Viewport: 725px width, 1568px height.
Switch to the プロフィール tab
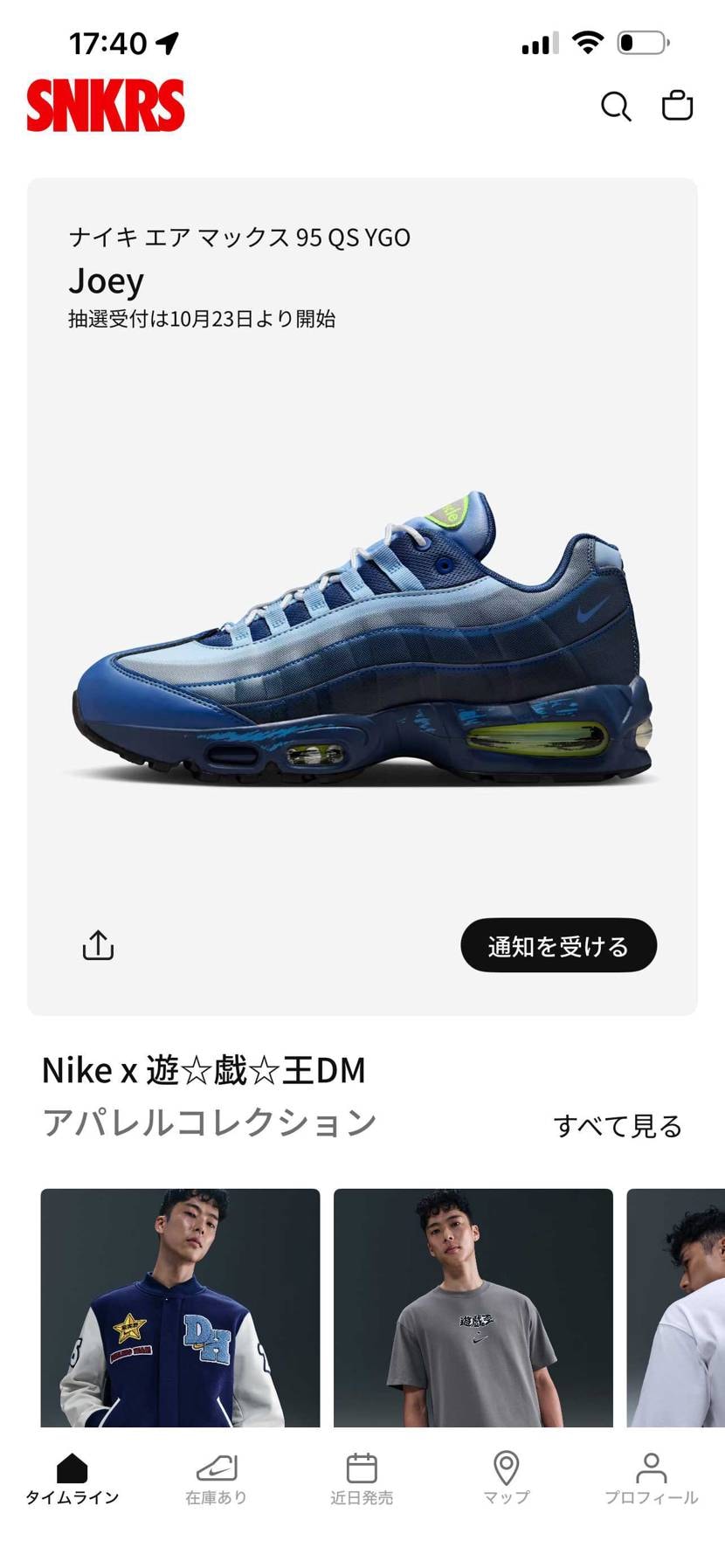click(652, 1479)
